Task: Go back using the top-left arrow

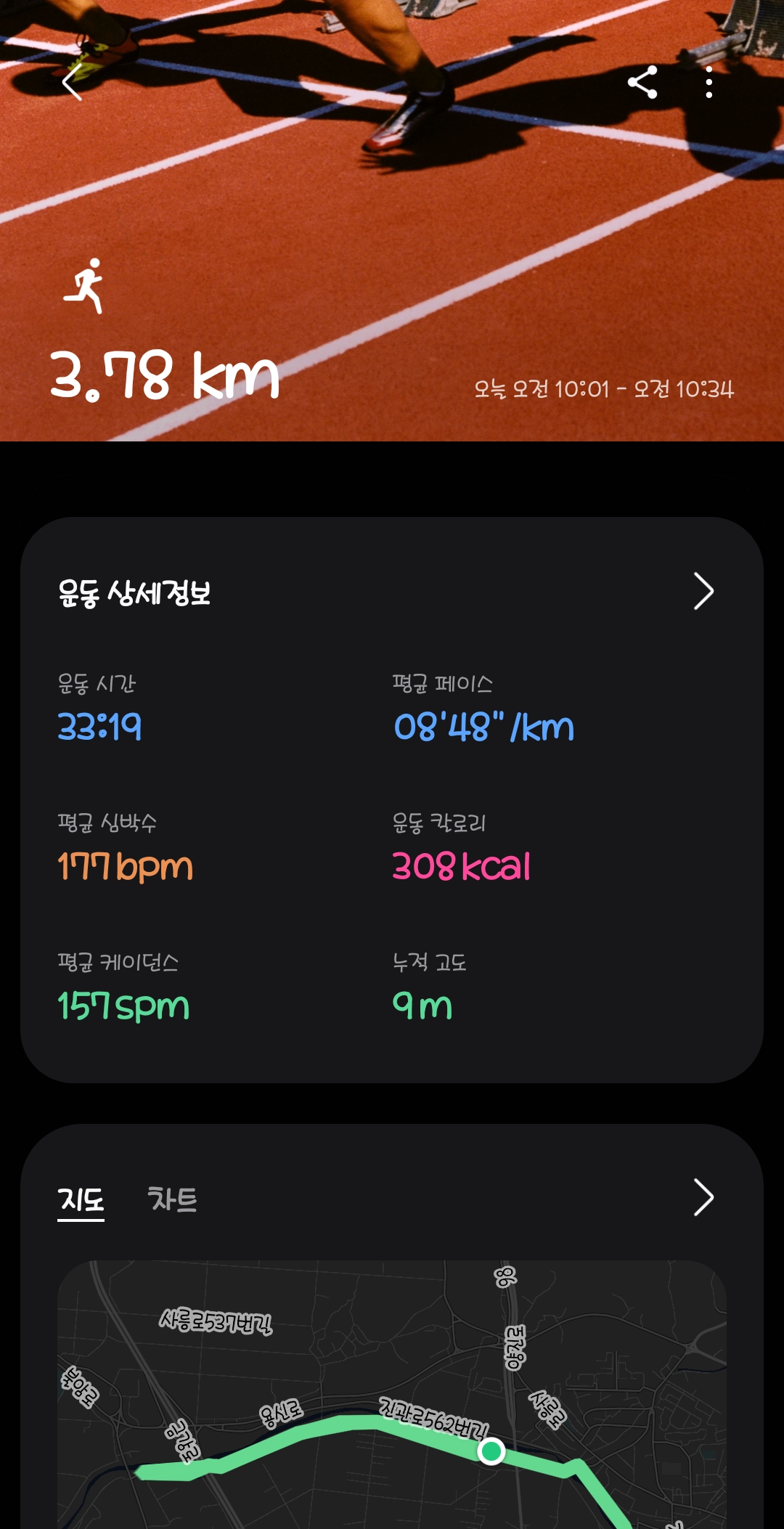Action: (x=72, y=82)
